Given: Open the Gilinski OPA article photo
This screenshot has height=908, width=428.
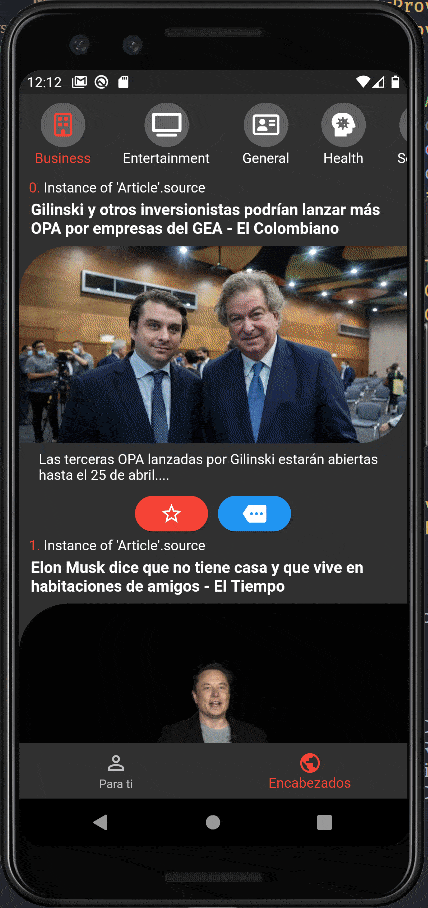Looking at the screenshot, I should click(213, 345).
